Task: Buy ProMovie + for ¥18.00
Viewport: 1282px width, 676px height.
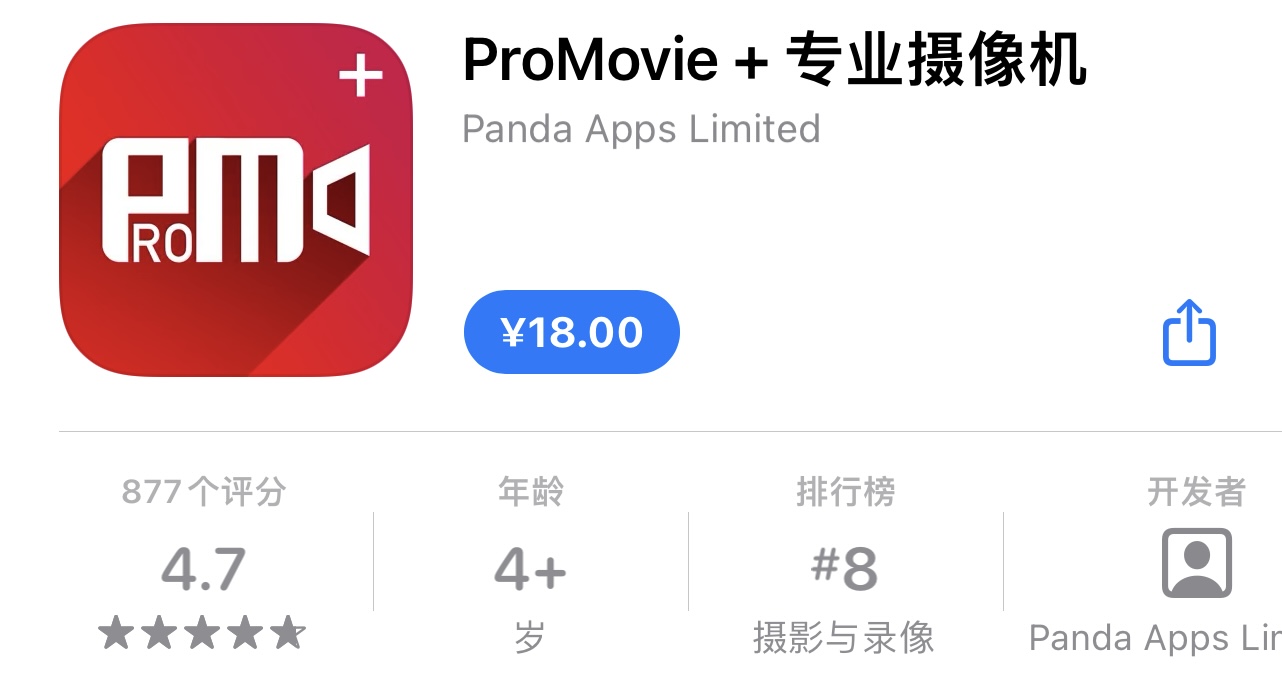Action: 571,332
